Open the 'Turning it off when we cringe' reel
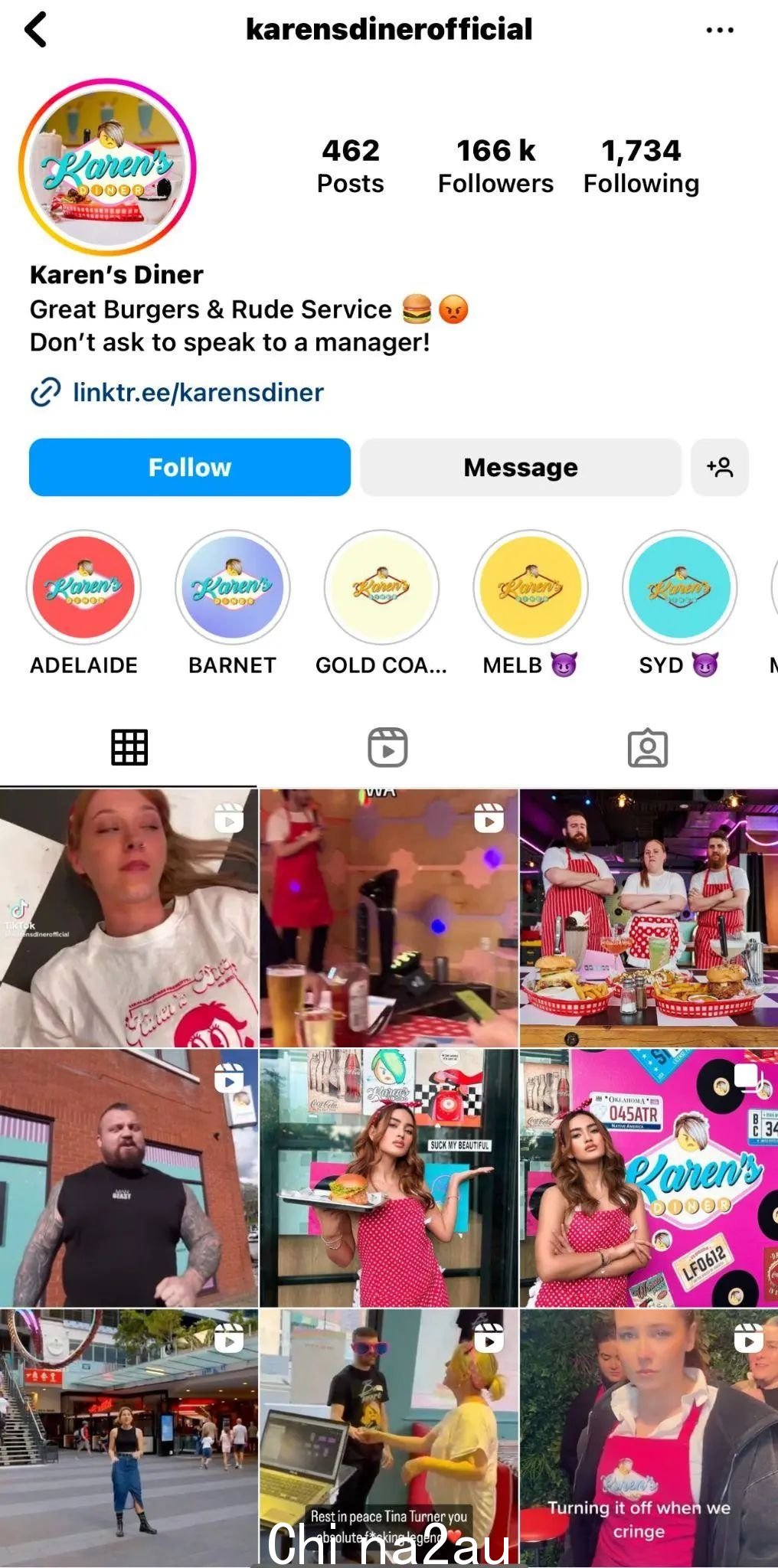778x1568 pixels. click(x=649, y=1436)
